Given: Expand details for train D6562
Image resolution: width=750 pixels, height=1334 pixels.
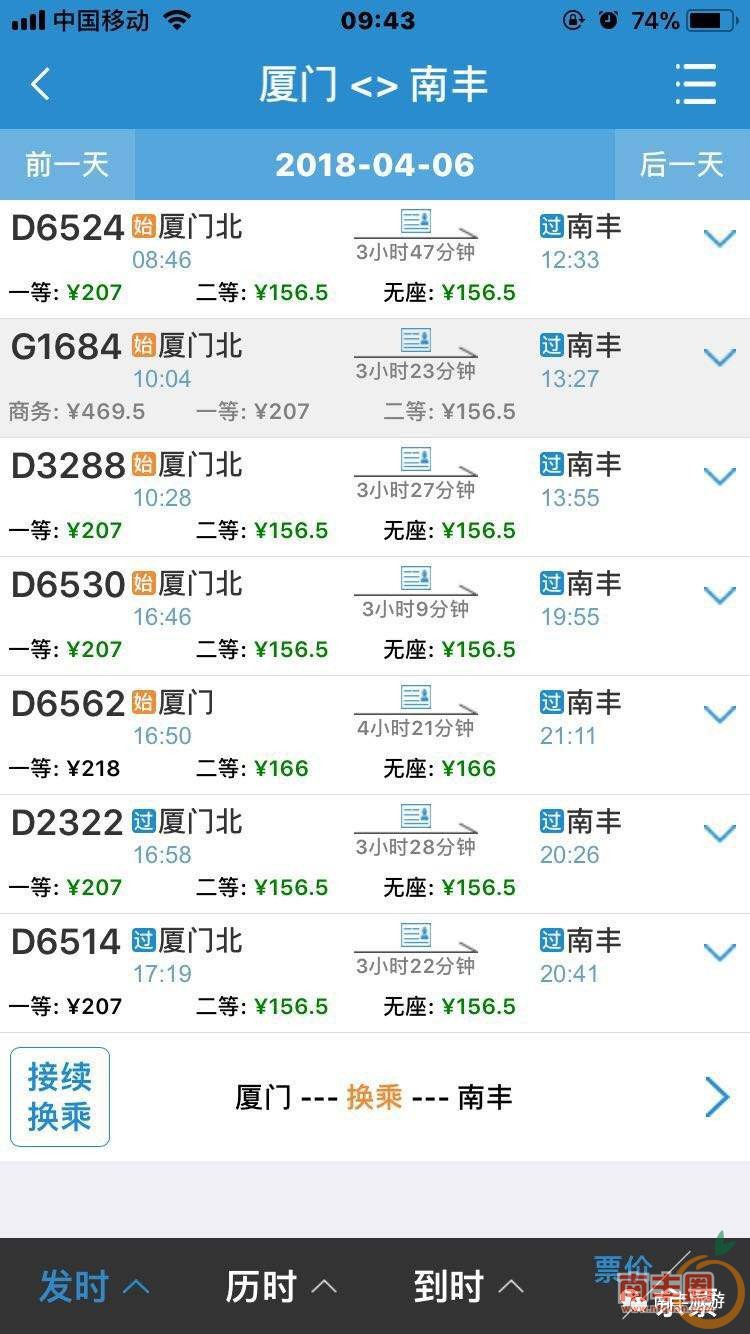Looking at the screenshot, I should tap(719, 715).
